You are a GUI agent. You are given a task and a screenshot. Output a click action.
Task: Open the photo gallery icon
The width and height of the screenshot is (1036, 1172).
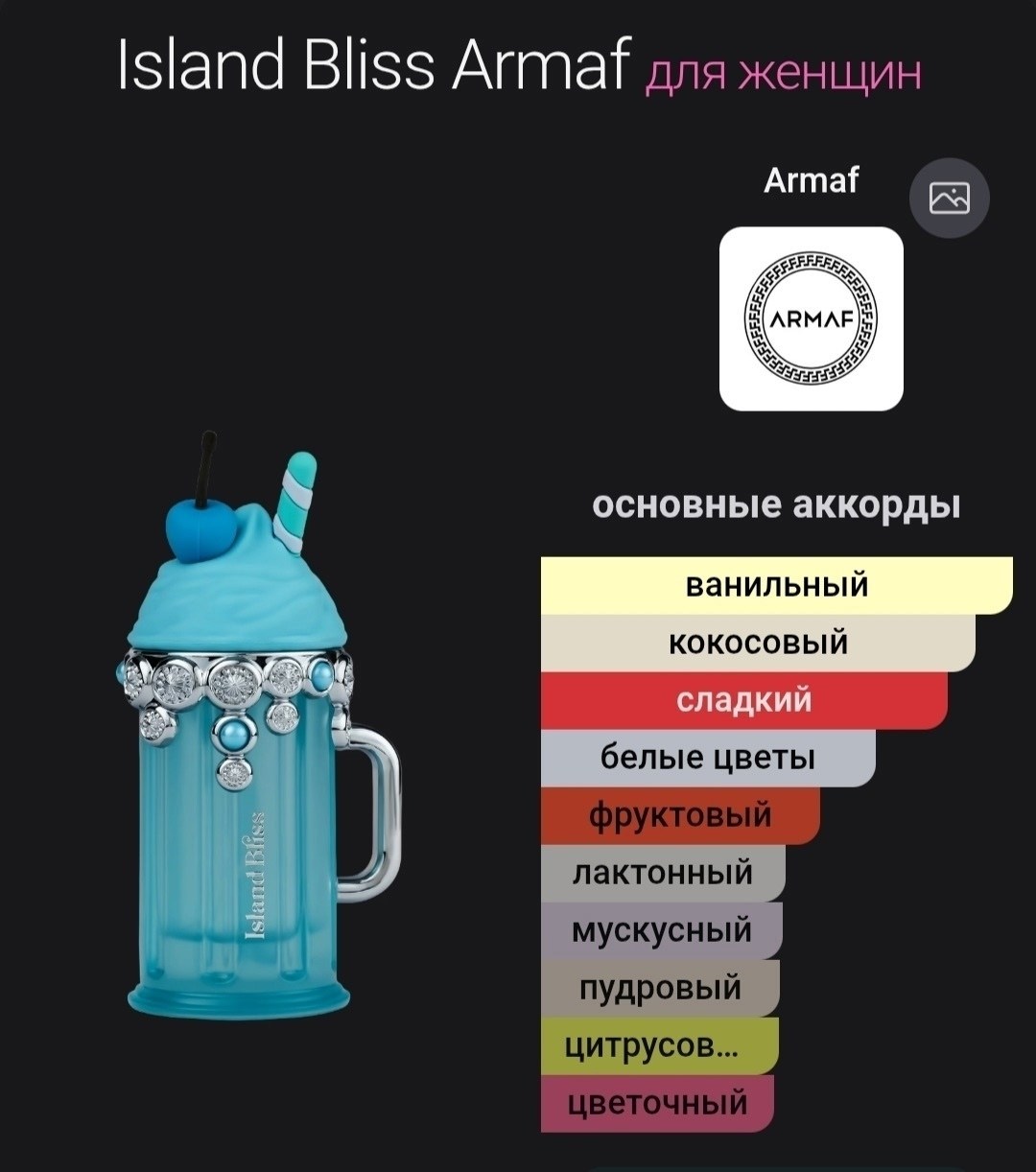949,199
